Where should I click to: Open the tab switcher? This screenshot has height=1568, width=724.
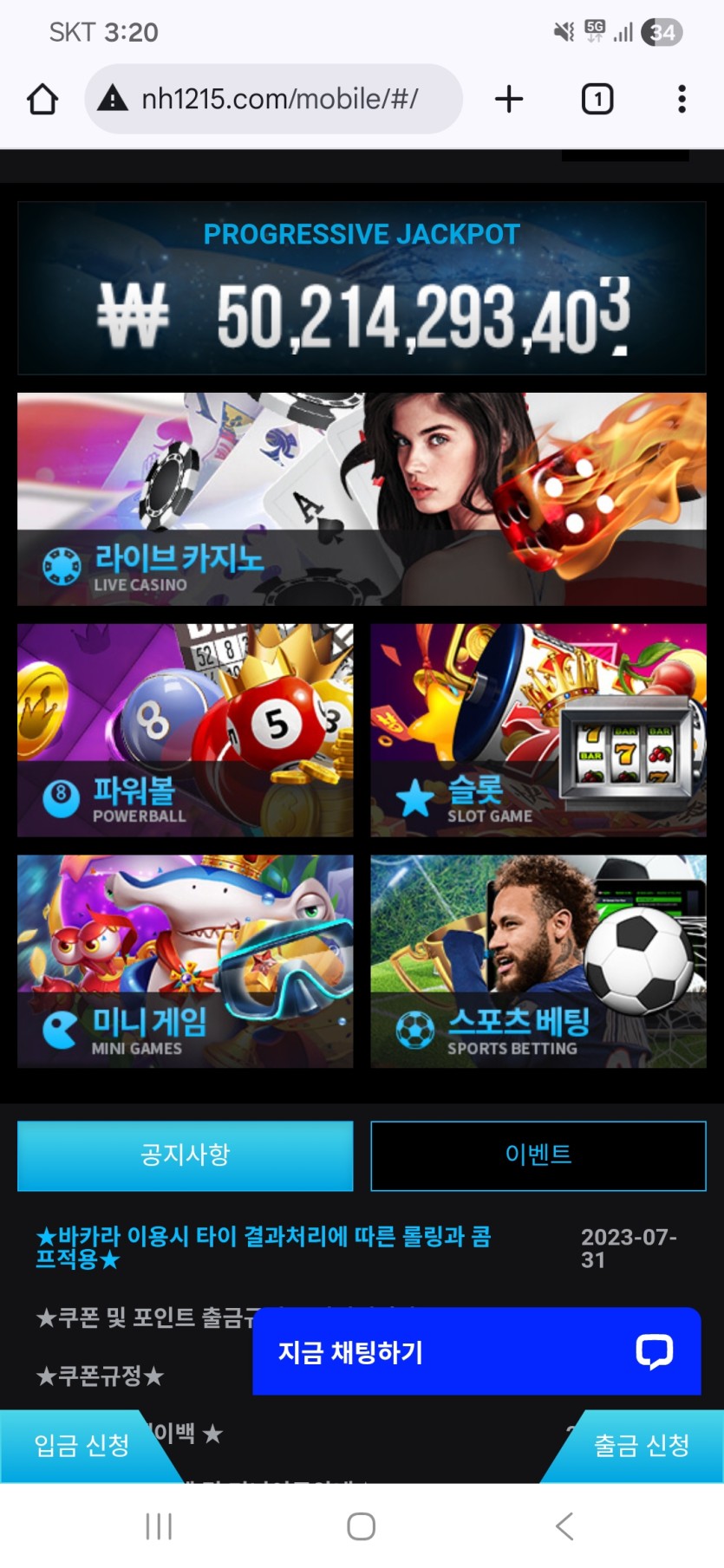(597, 100)
